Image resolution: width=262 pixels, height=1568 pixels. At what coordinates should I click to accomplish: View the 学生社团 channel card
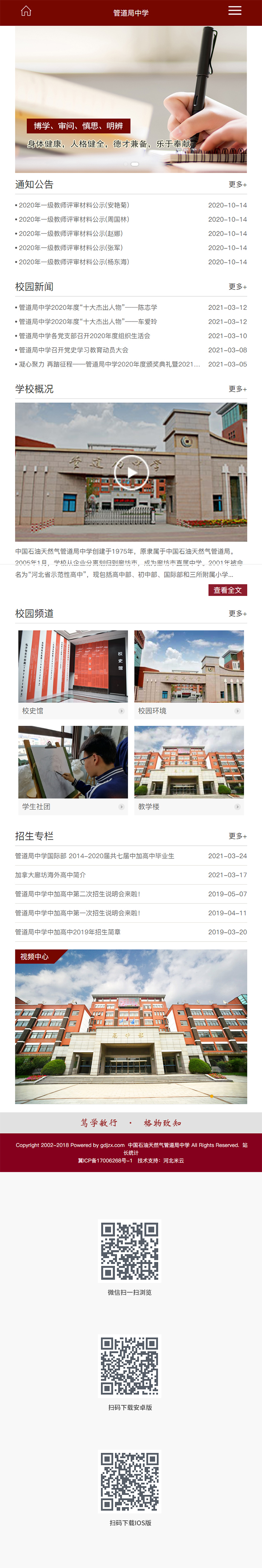(73, 769)
